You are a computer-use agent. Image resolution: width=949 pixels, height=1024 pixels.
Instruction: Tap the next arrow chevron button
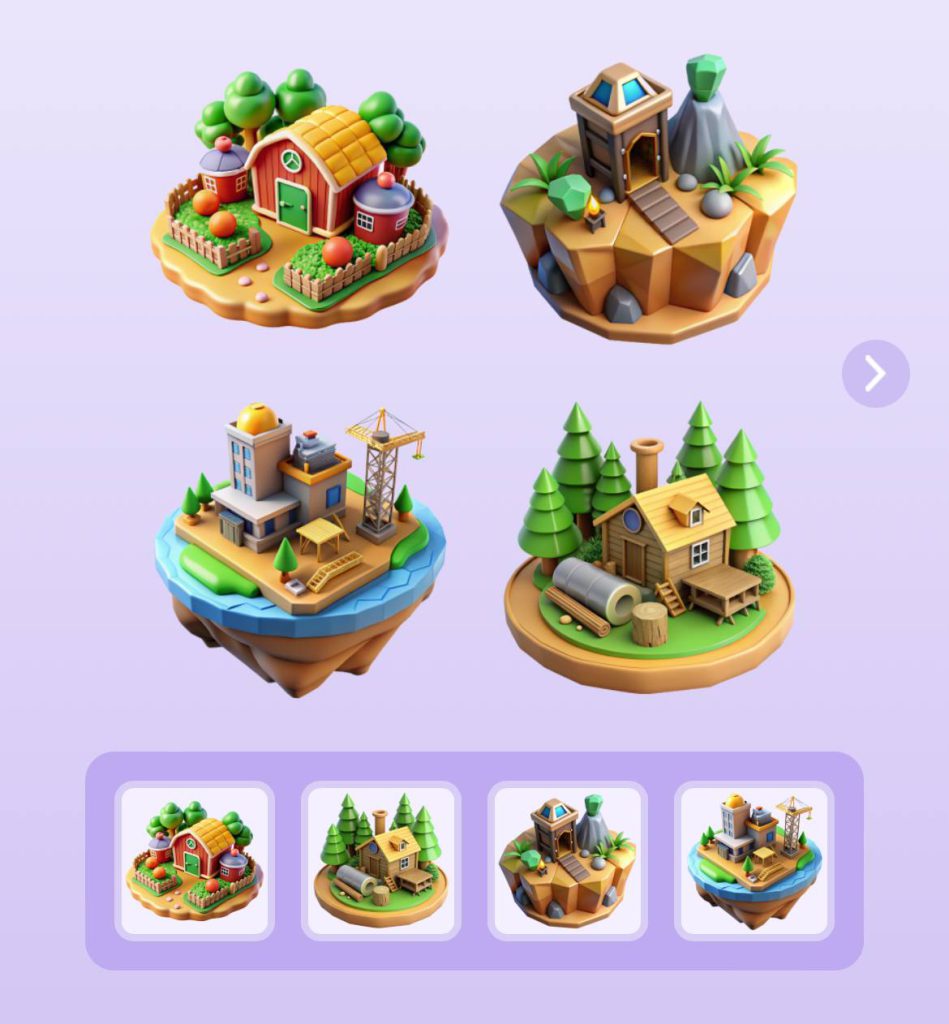pyautogui.click(x=875, y=374)
